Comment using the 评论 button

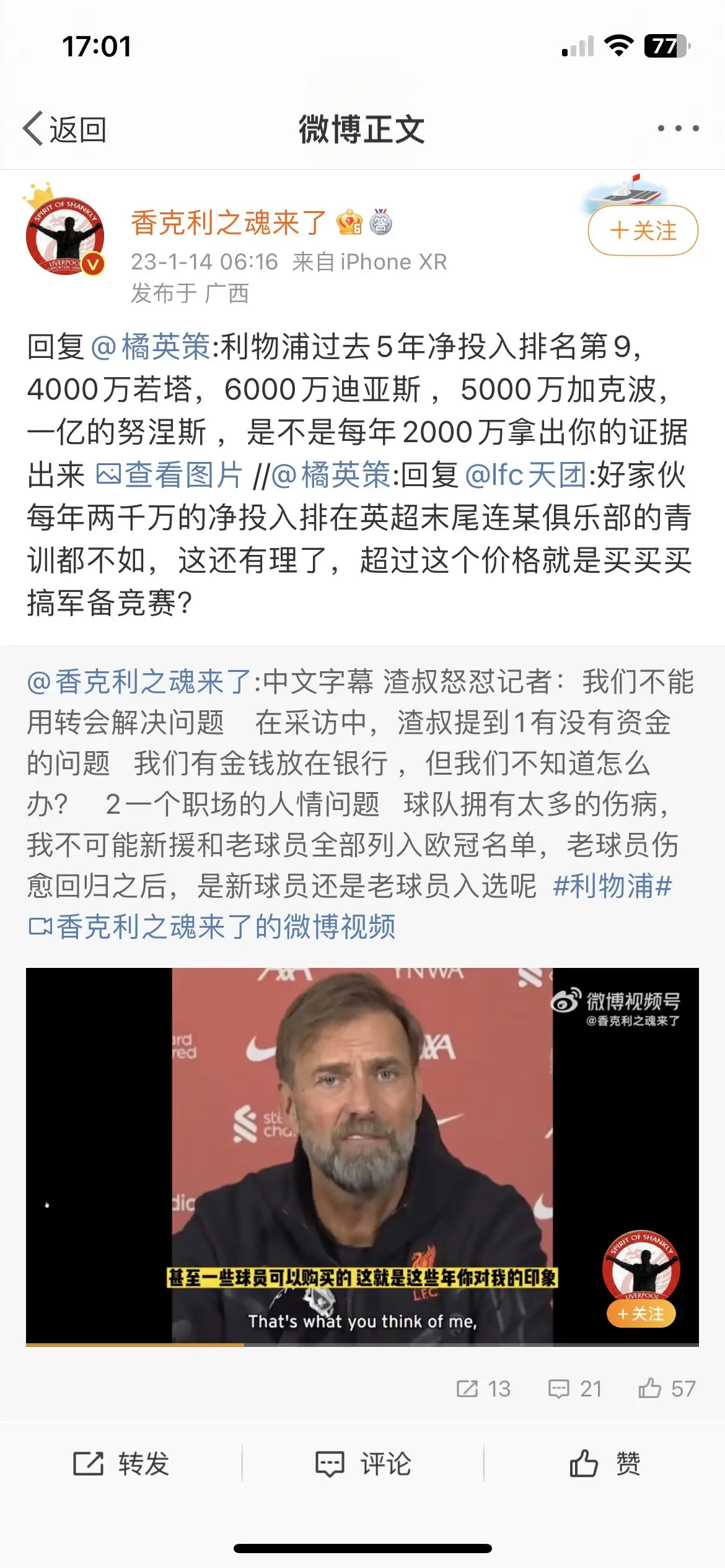click(x=362, y=1463)
